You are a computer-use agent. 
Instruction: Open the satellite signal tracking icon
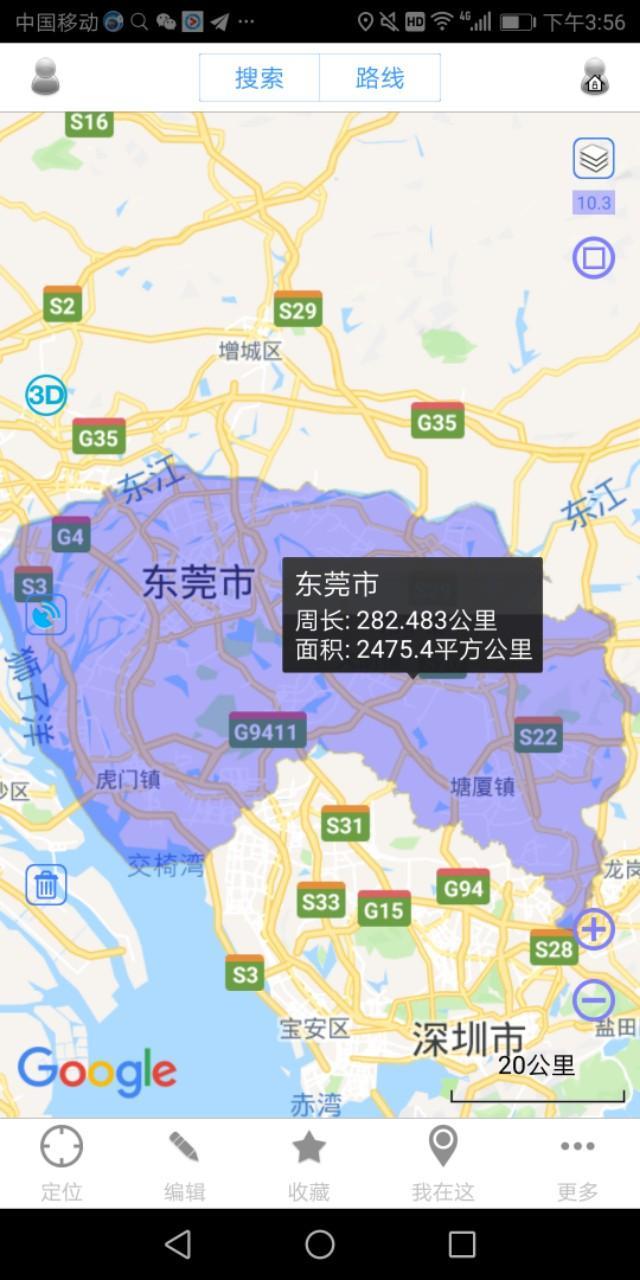(45, 615)
